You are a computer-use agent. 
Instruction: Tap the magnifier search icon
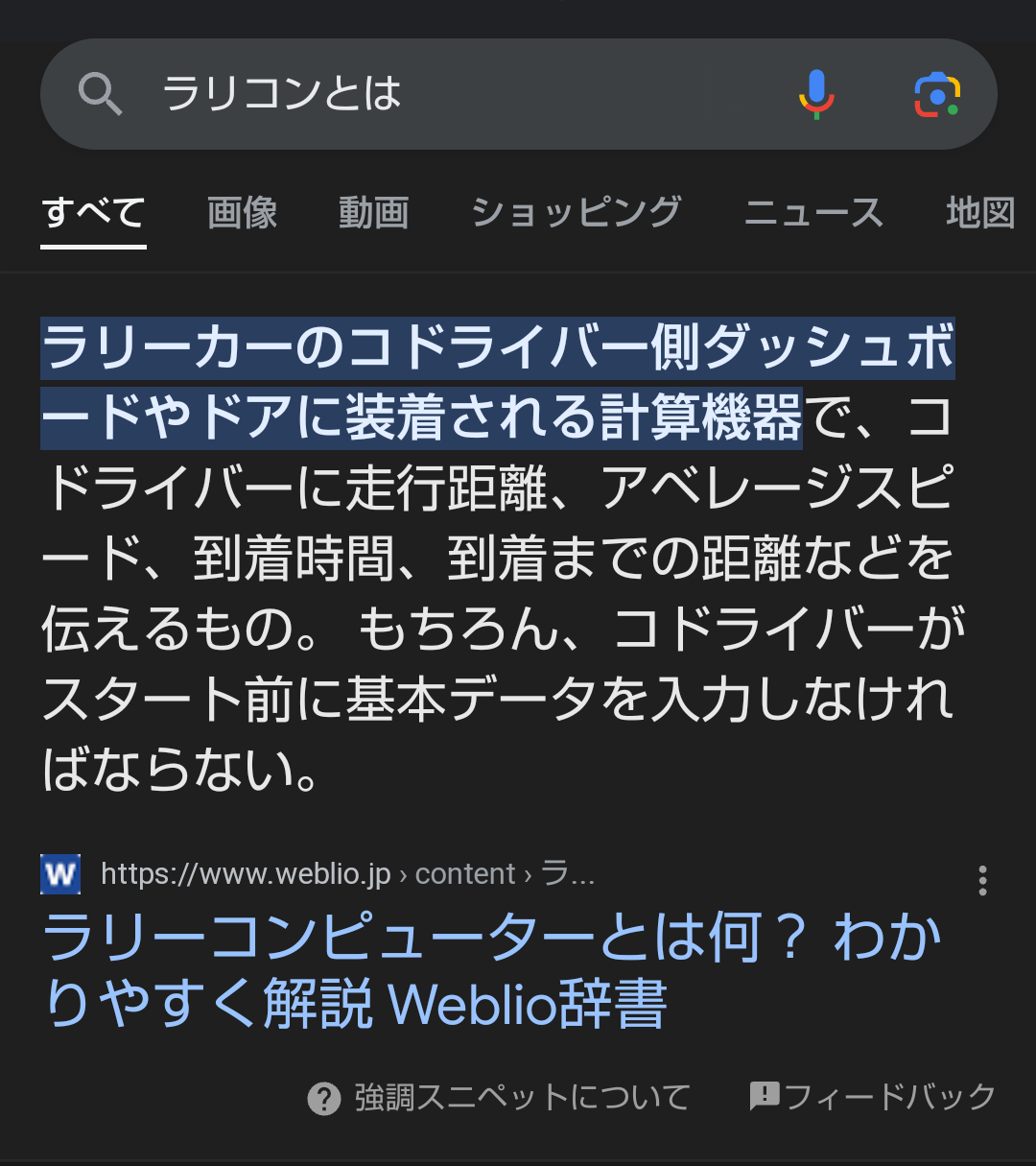pos(100,94)
